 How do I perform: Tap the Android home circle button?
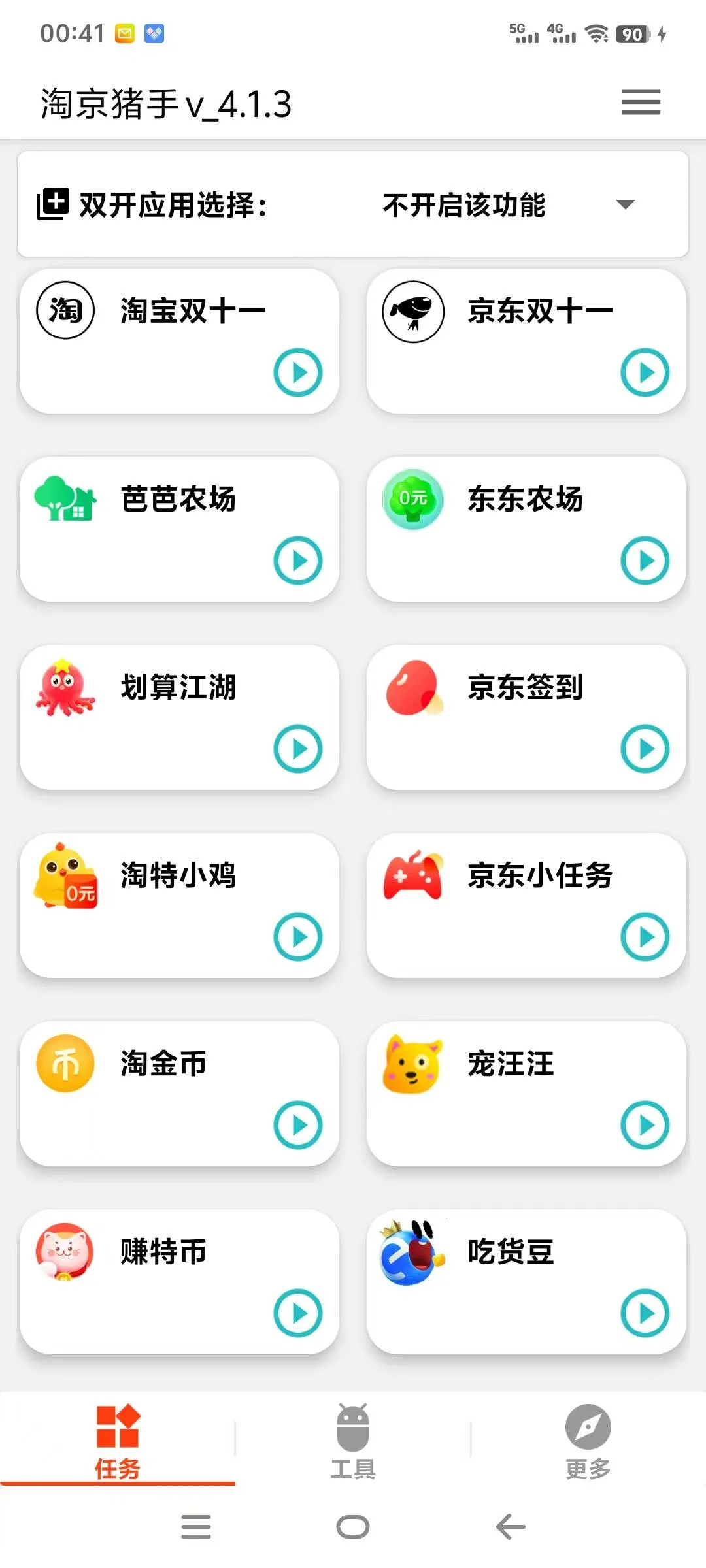pos(353,1527)
